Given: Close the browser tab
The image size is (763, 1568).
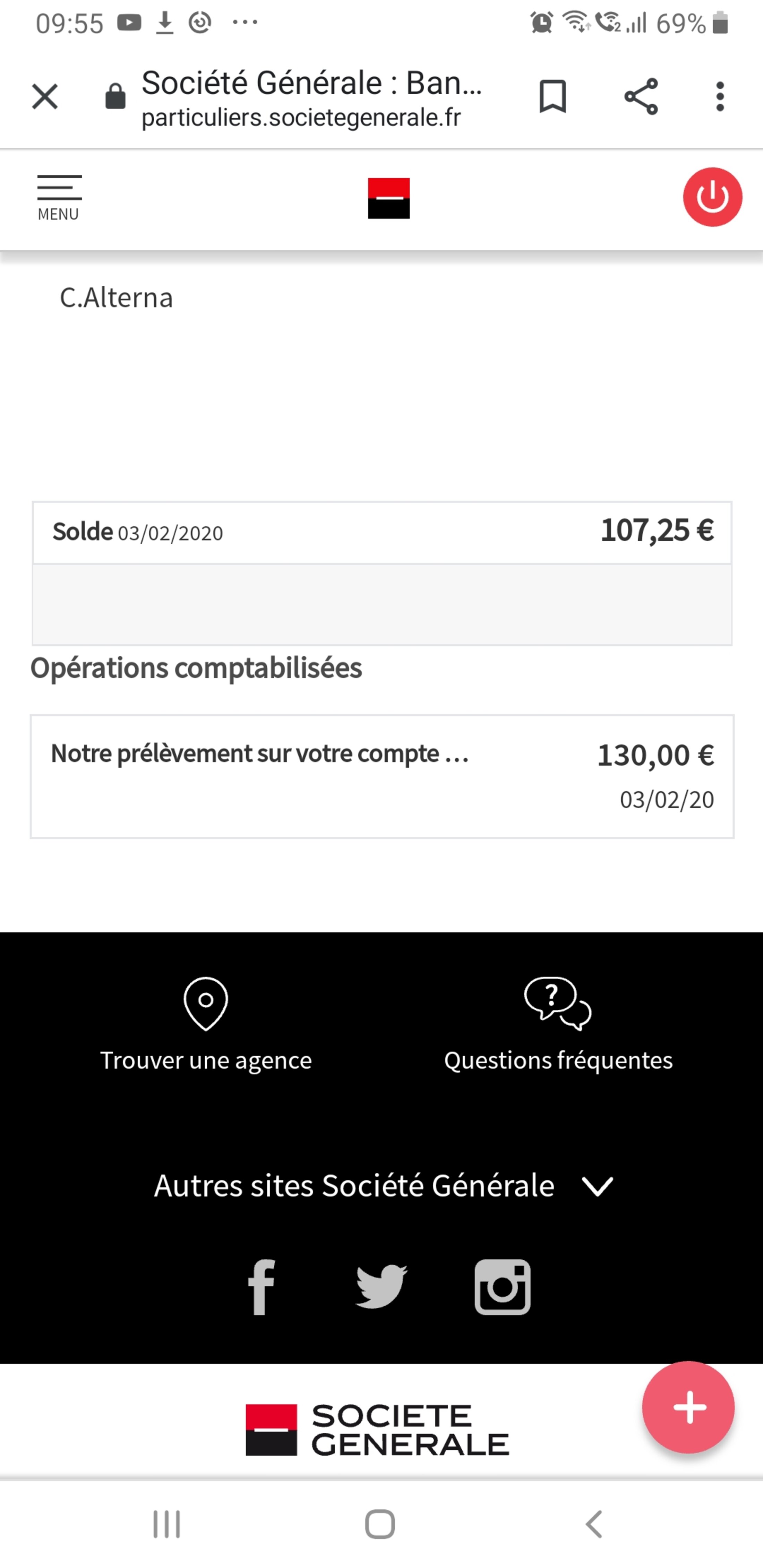Looking at the screenshot, I should tap(44, 97).
